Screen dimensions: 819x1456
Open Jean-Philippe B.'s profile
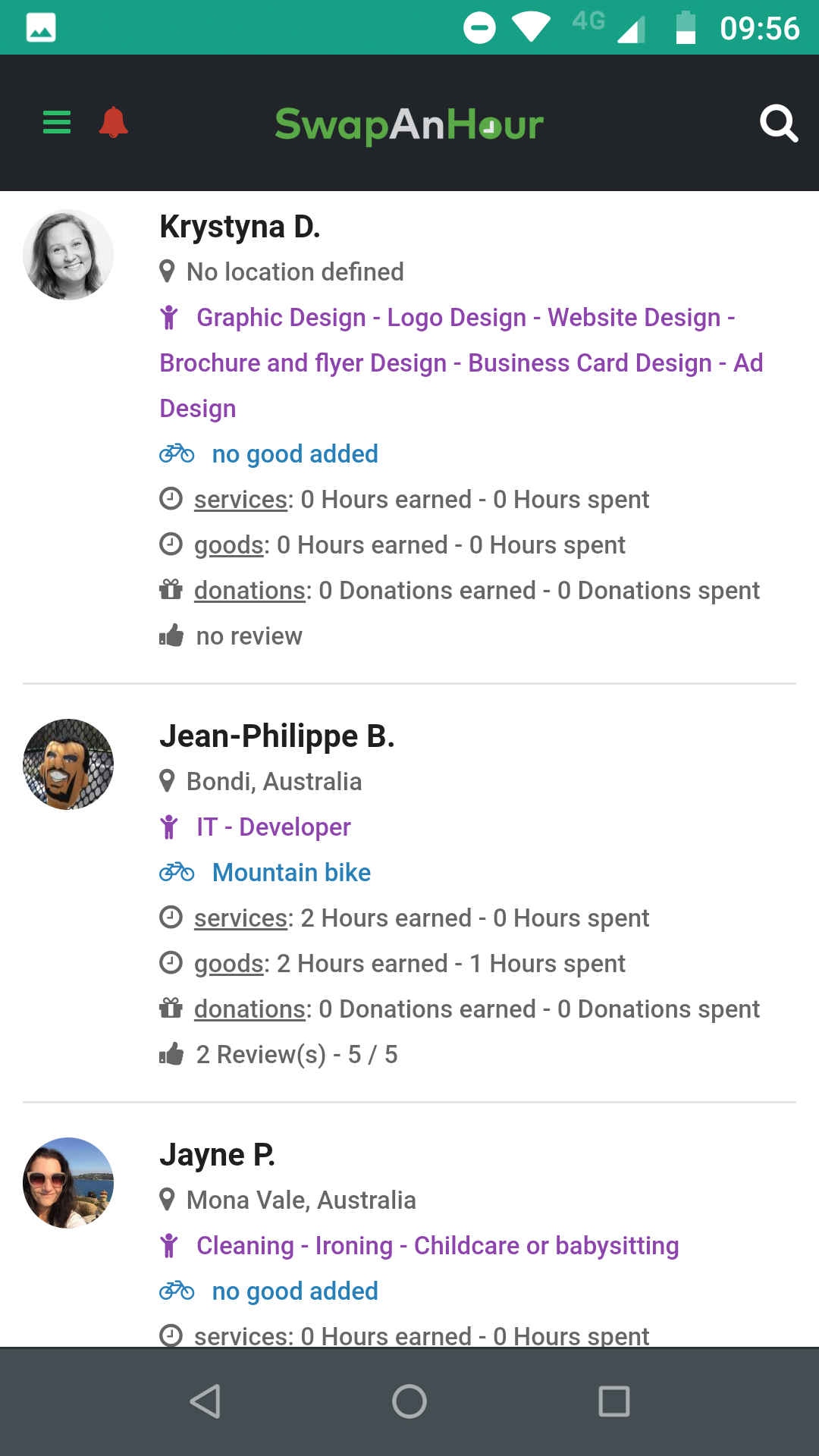[x=277, y=736]
